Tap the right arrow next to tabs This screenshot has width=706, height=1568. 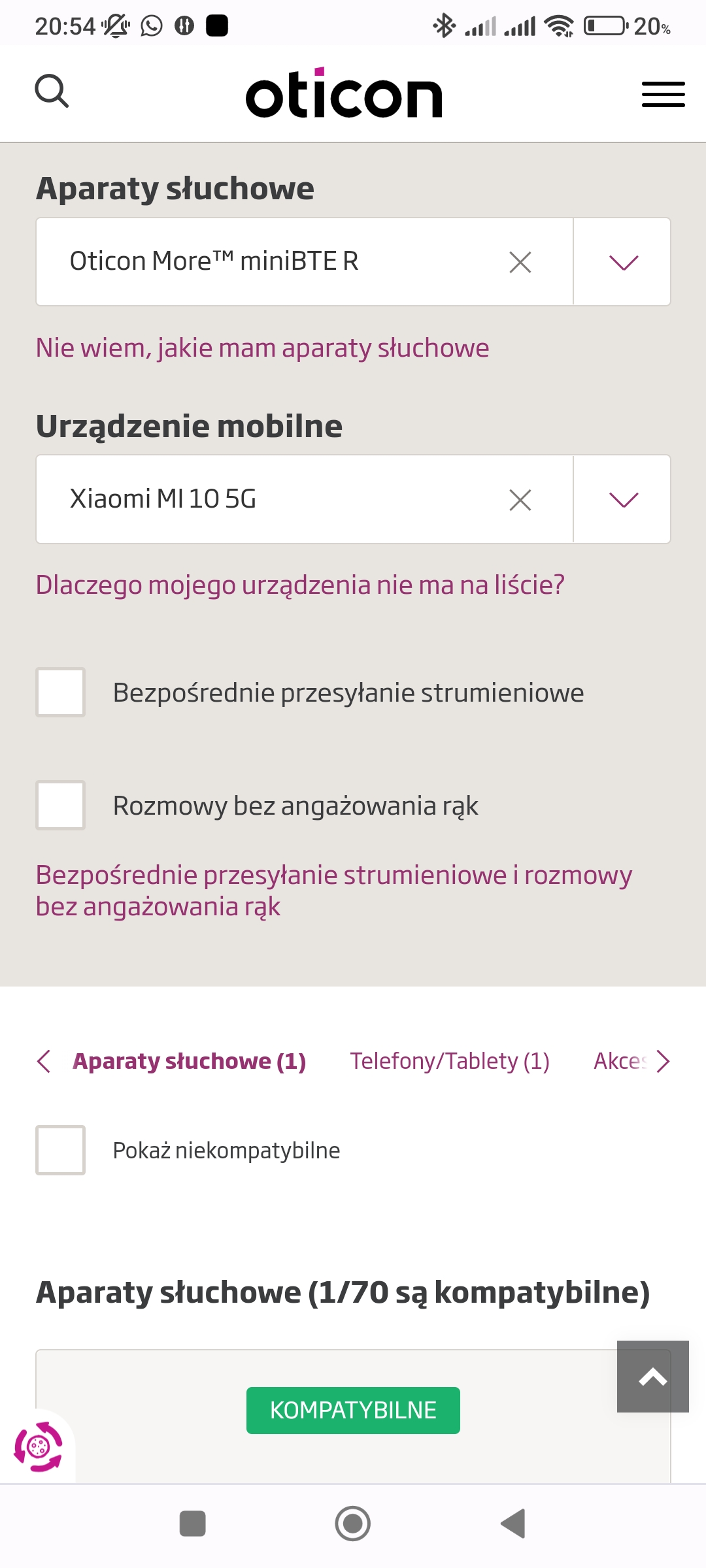point(663,1061)
